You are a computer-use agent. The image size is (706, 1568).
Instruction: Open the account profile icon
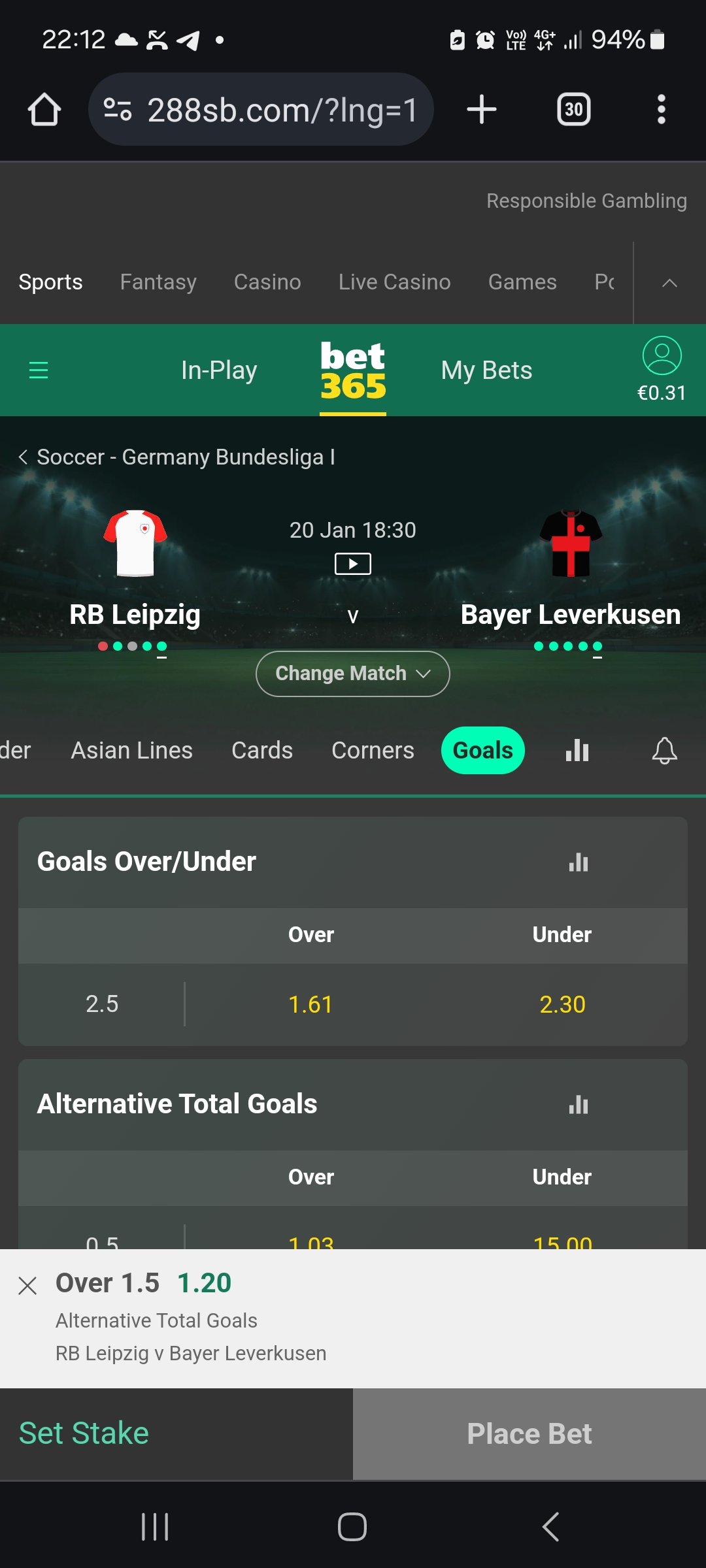(x=662, y=355)
